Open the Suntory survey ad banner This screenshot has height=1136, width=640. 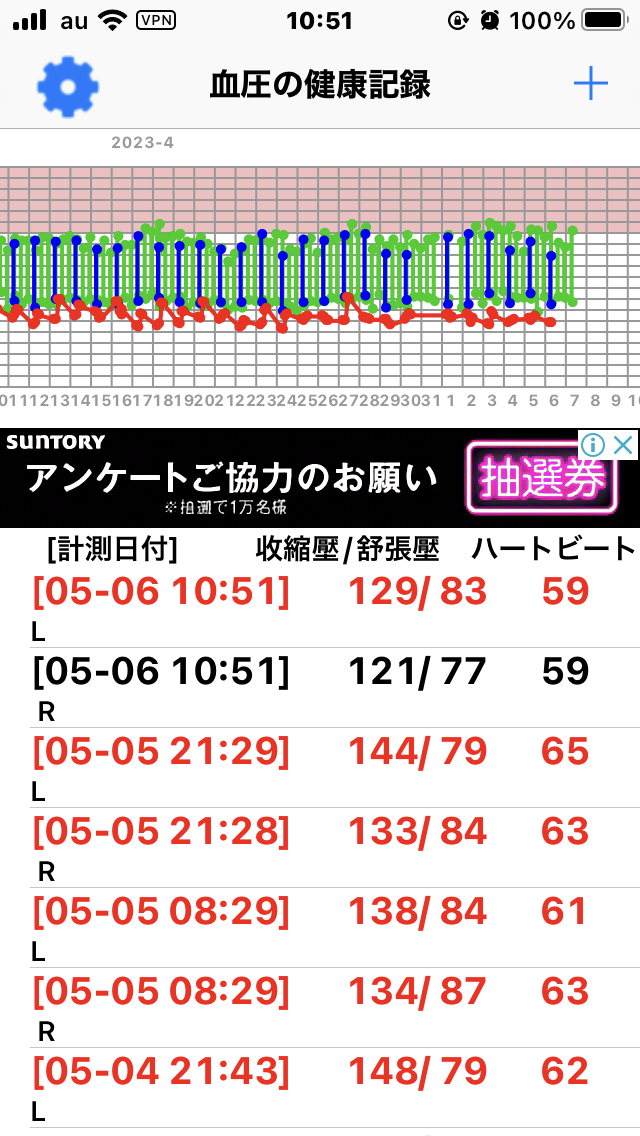coord(320,478)
